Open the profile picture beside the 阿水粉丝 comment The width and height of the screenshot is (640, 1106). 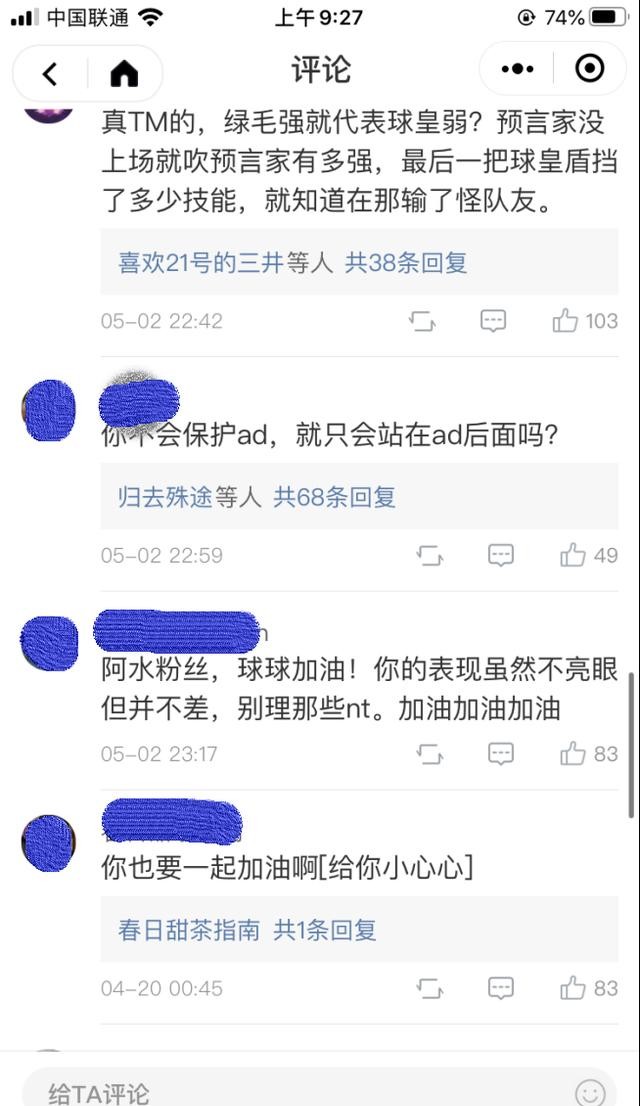tap(49, 643)
